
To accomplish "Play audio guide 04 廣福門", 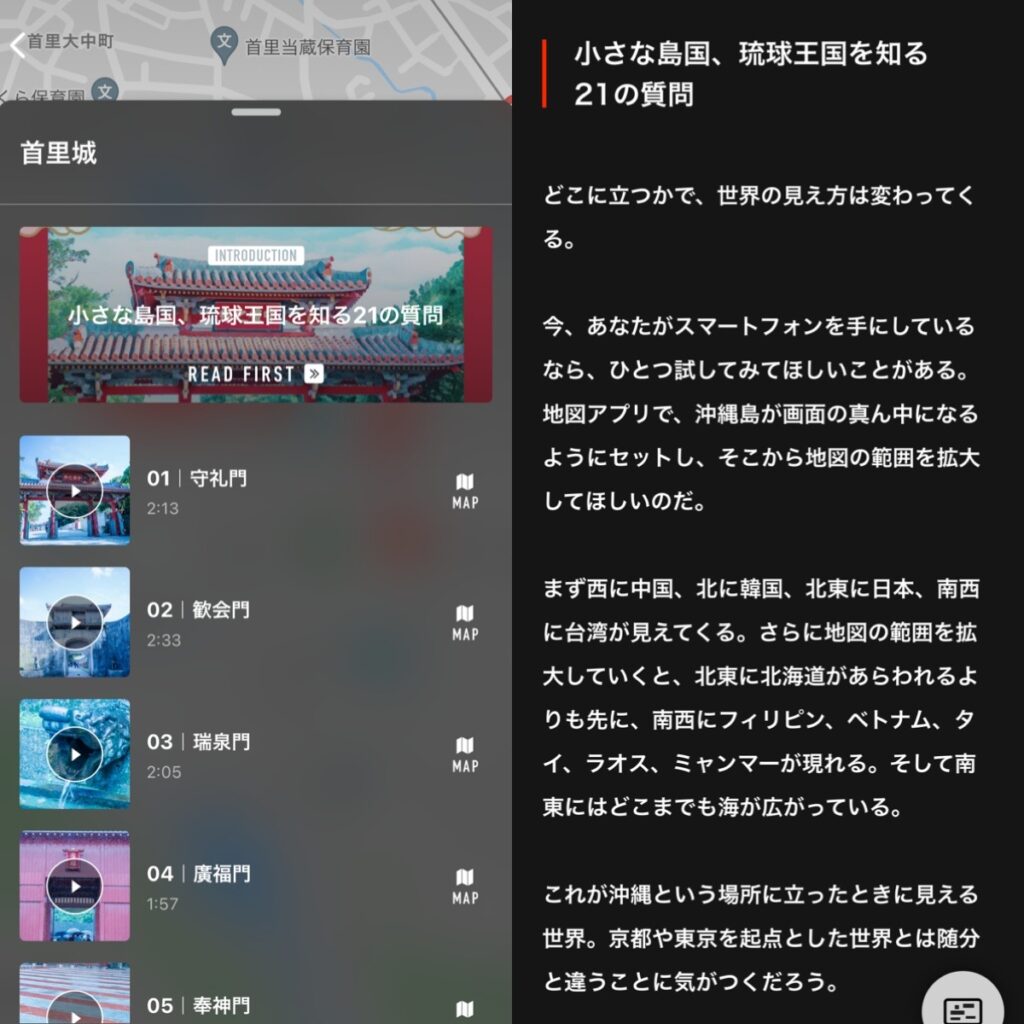I will click(75, 886).
